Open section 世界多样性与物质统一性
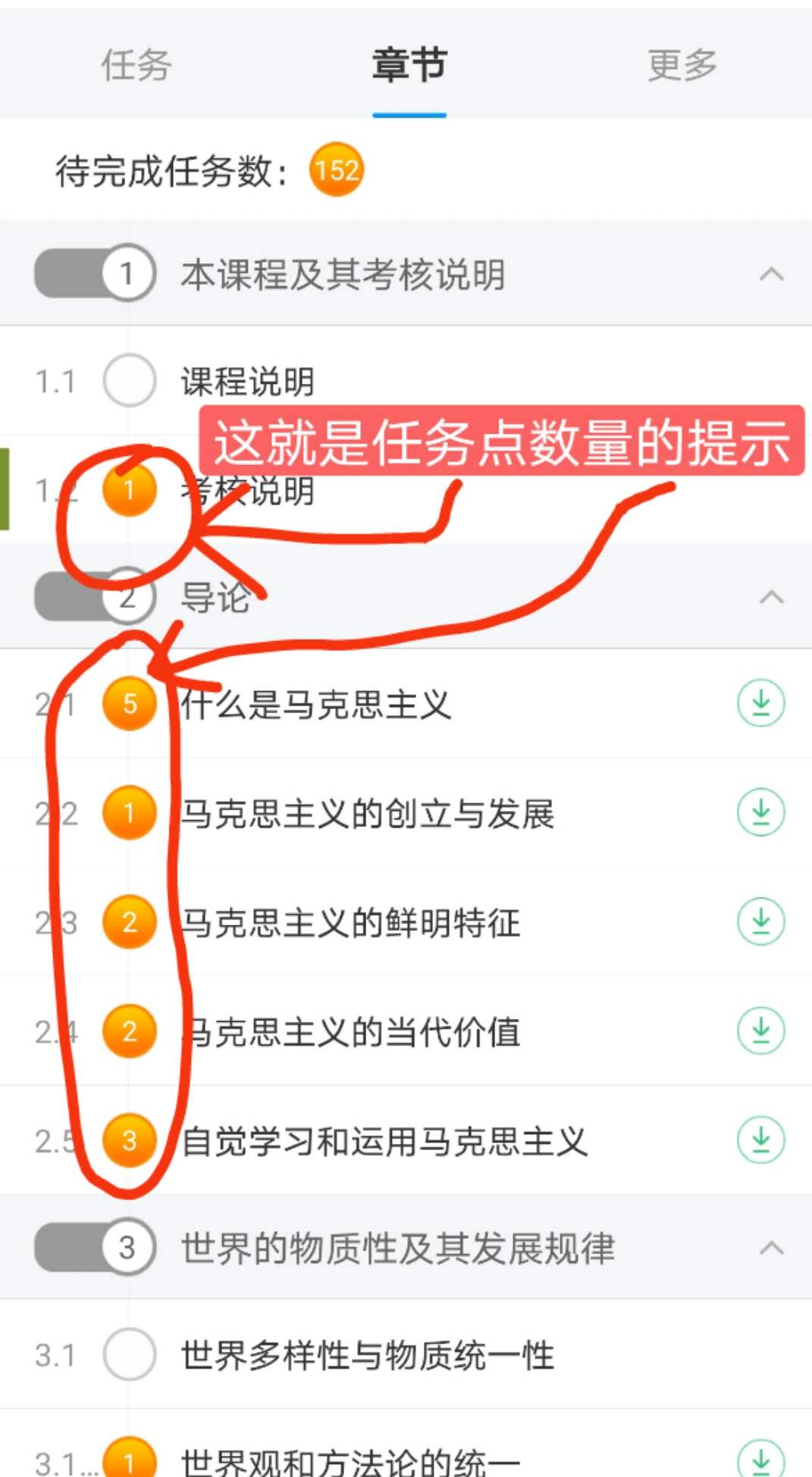Viewport: 812px width, 1477px height. coord(367,1356)
